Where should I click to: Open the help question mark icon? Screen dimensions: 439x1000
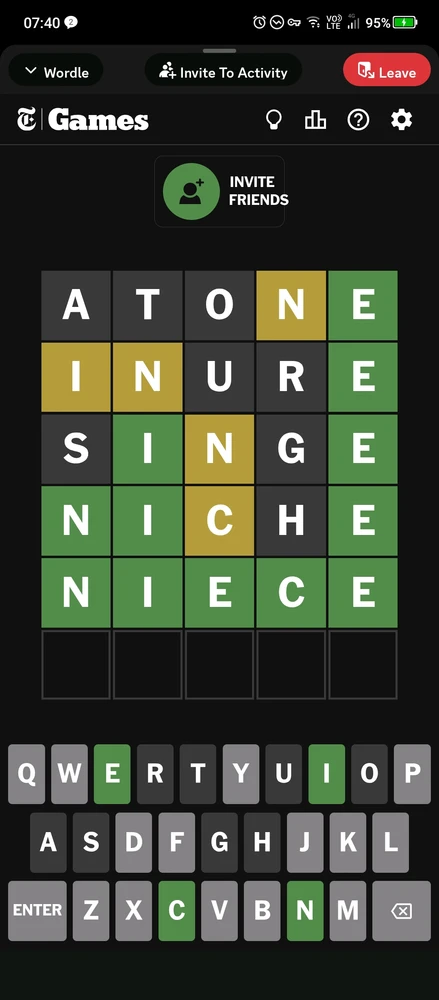(358, 119)
